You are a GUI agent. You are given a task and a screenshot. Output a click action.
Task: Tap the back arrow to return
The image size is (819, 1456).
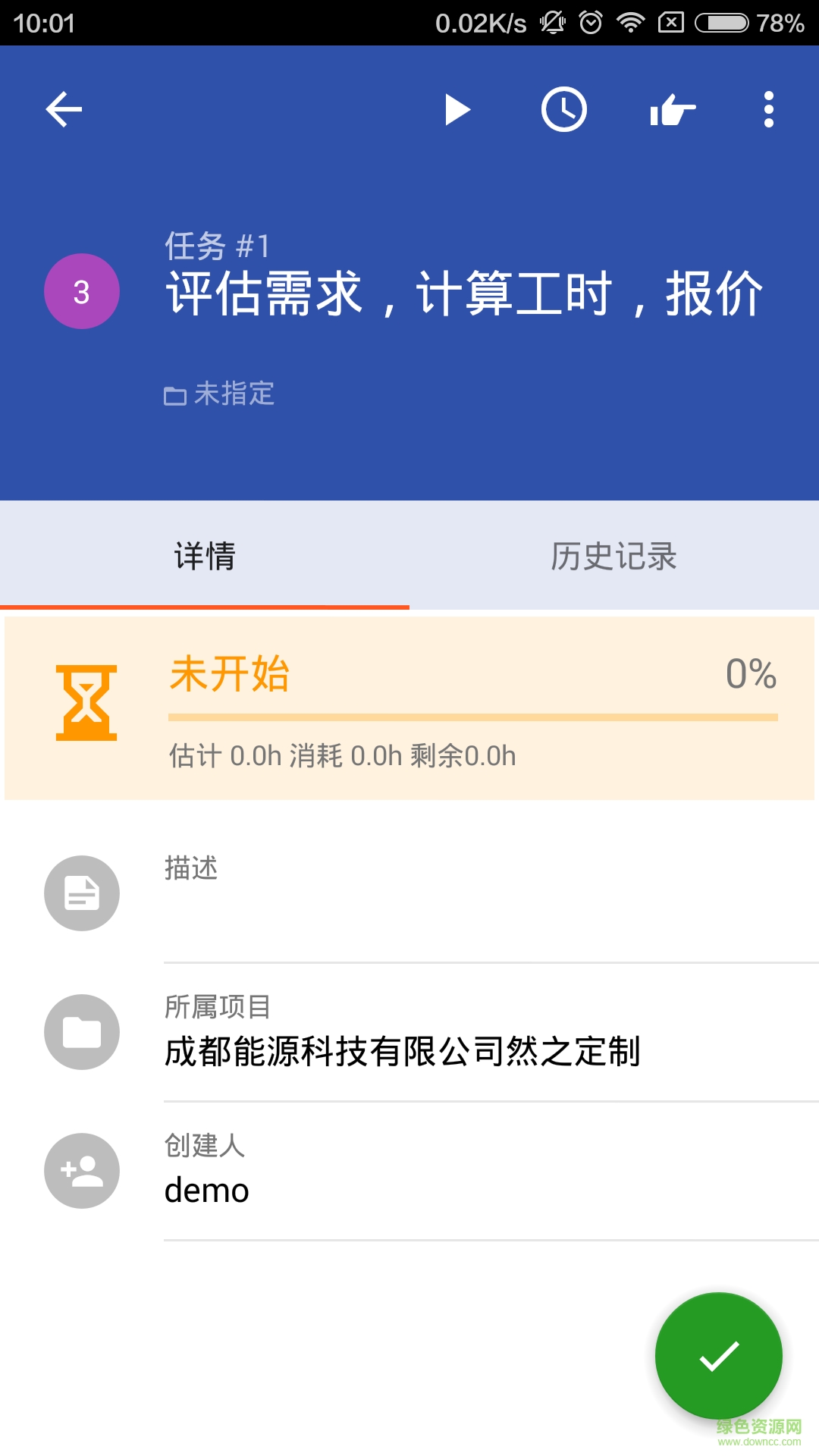(63, 108)
